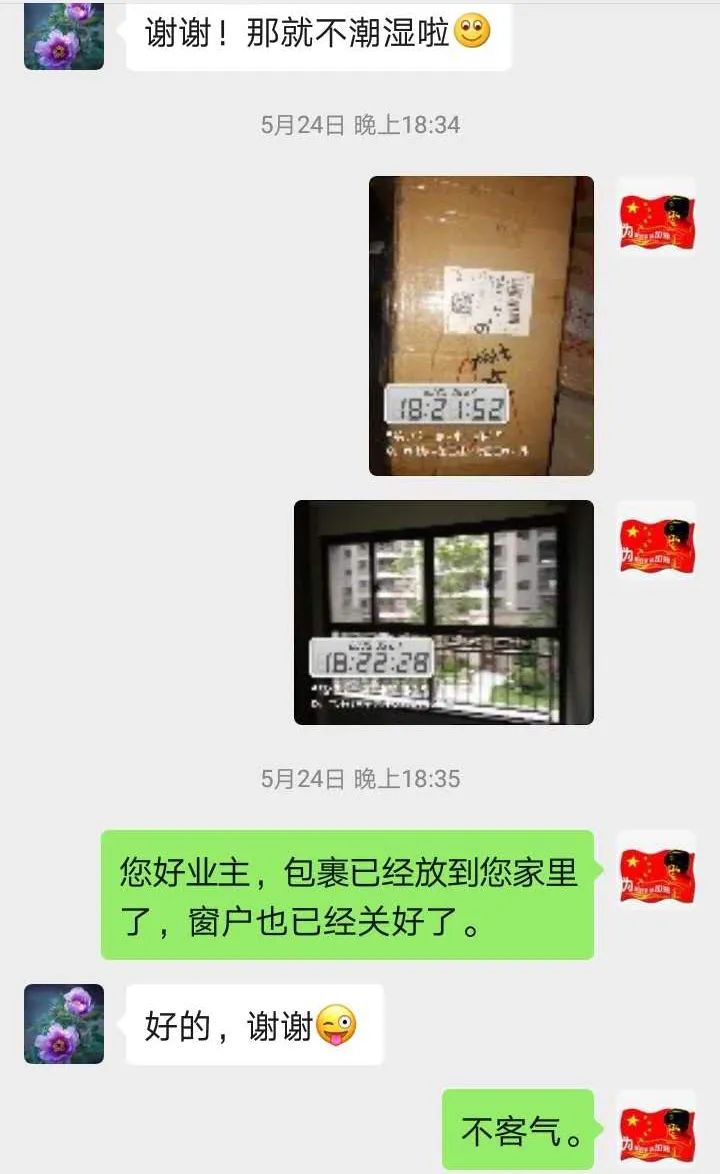Tap the flag avatar next to the window photo

tap(656, 541)
